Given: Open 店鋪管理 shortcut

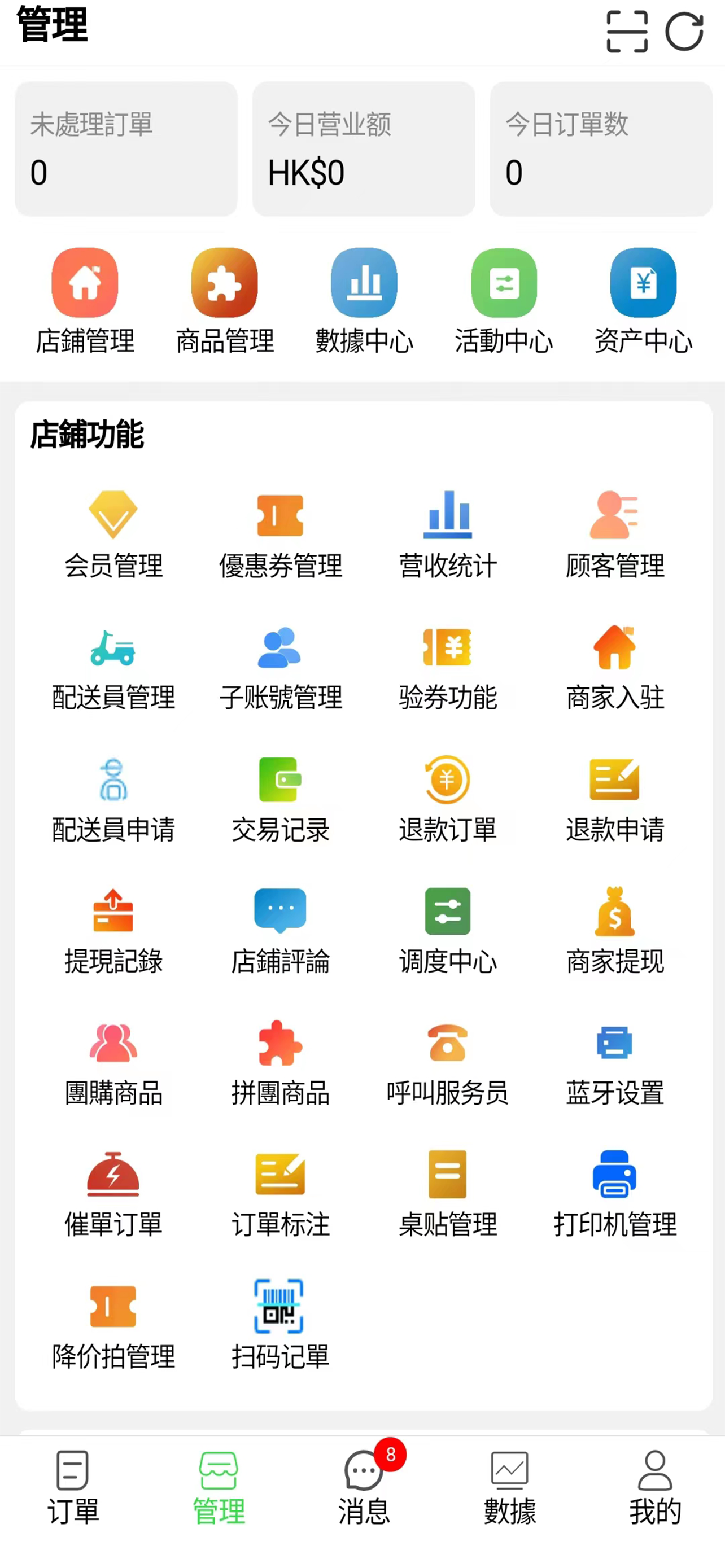Looking at the screenshot, I should click(x=85, y=301).
